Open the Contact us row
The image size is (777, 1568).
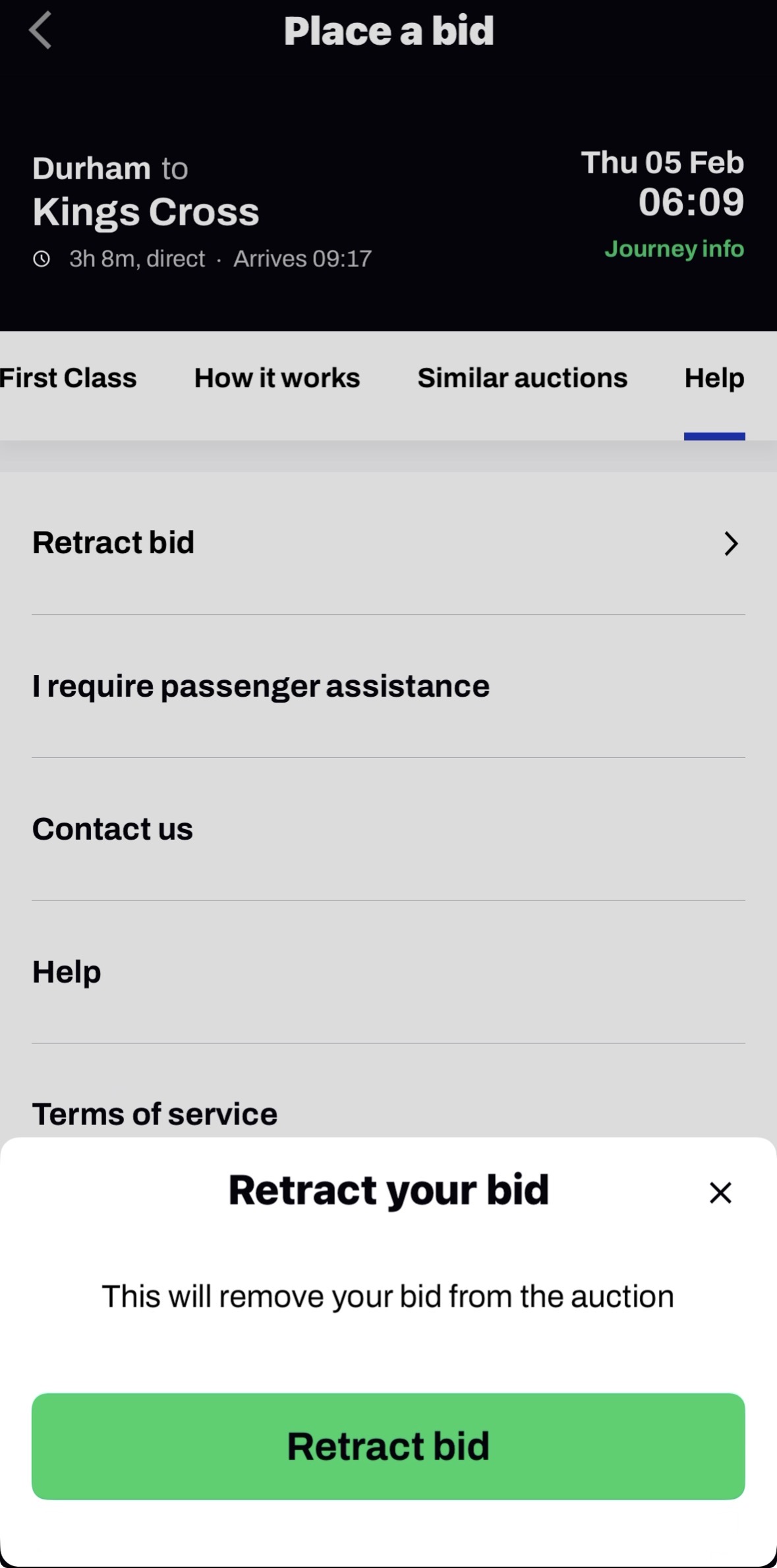pyautogui.click(x=113, y=829)
